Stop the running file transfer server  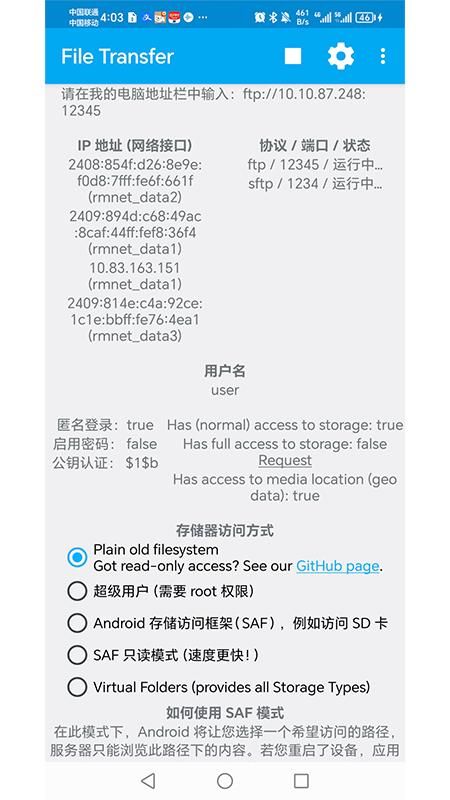(292, 56)
